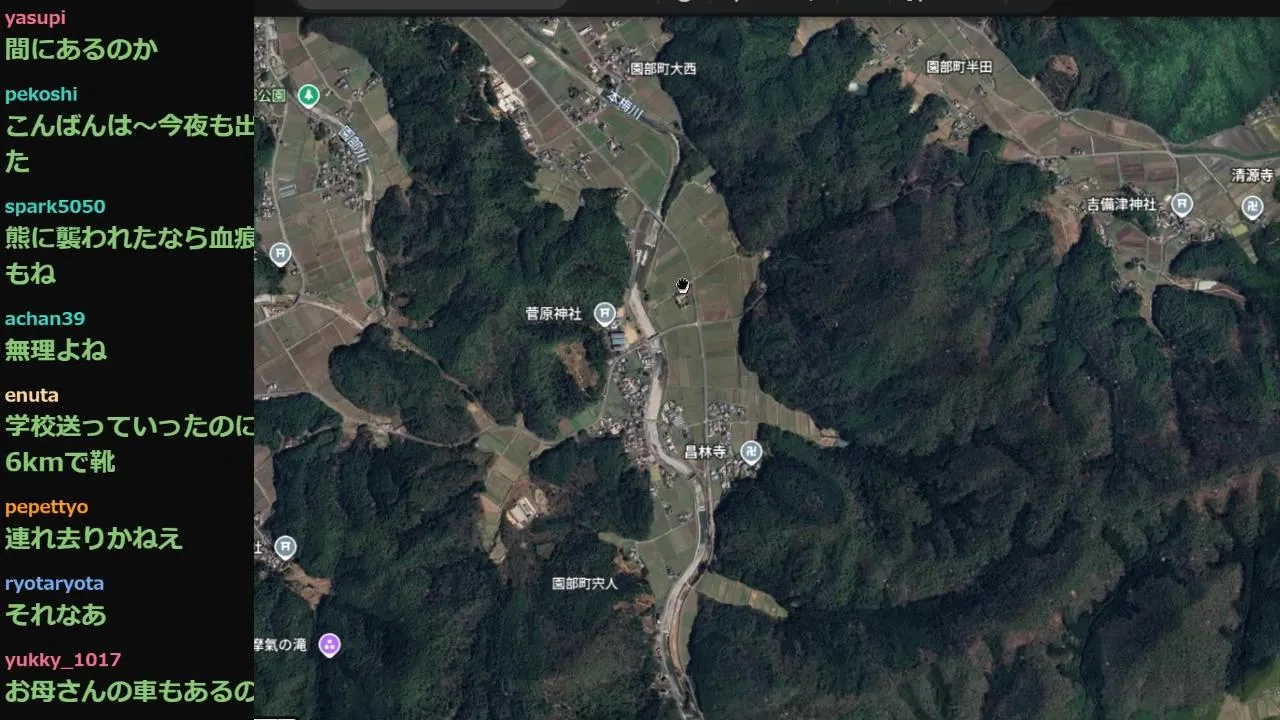The image size is (1280, 720).
Task: Select the 菅原神社 shrine marker
Action: 604,314
